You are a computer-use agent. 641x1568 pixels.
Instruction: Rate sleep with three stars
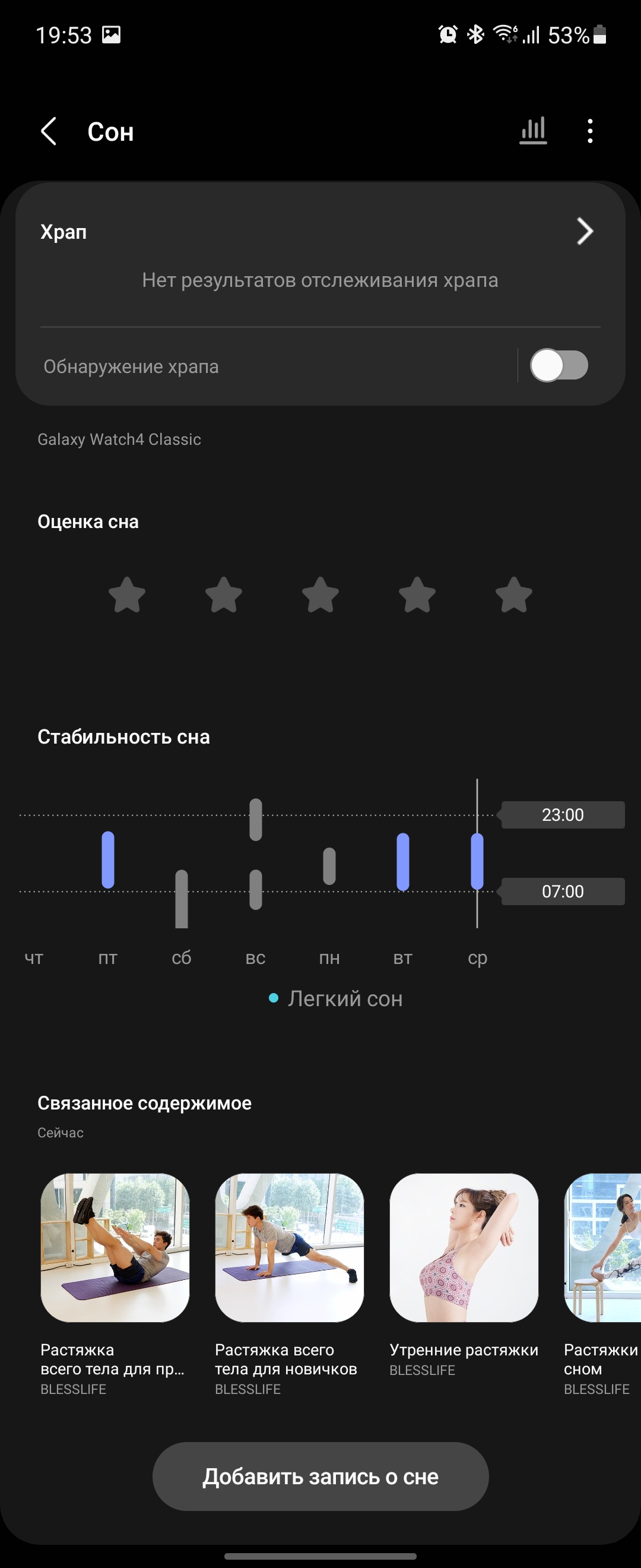[x=320, y=595]
